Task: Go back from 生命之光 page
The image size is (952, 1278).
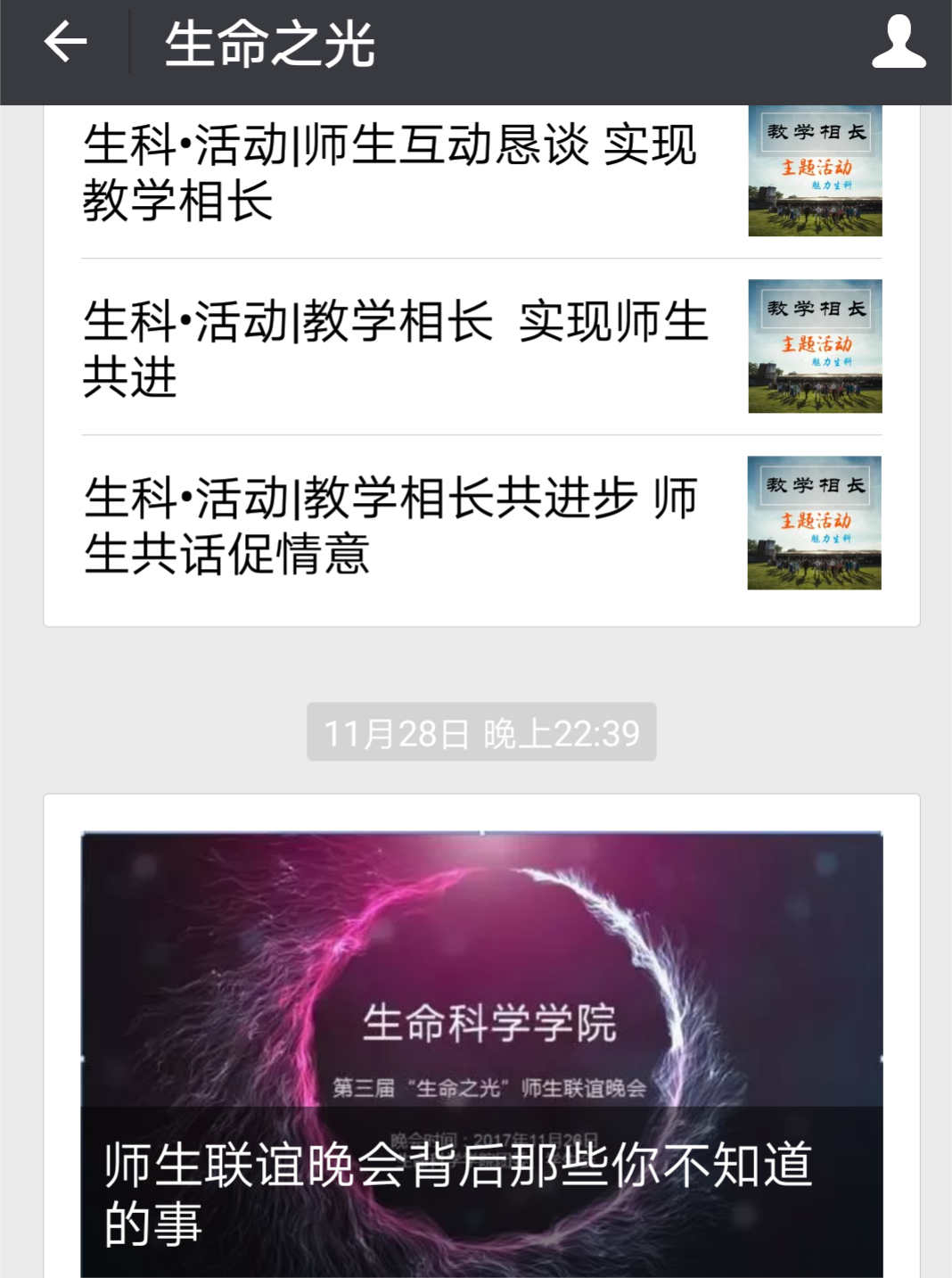Action: [x=66, y=43]
